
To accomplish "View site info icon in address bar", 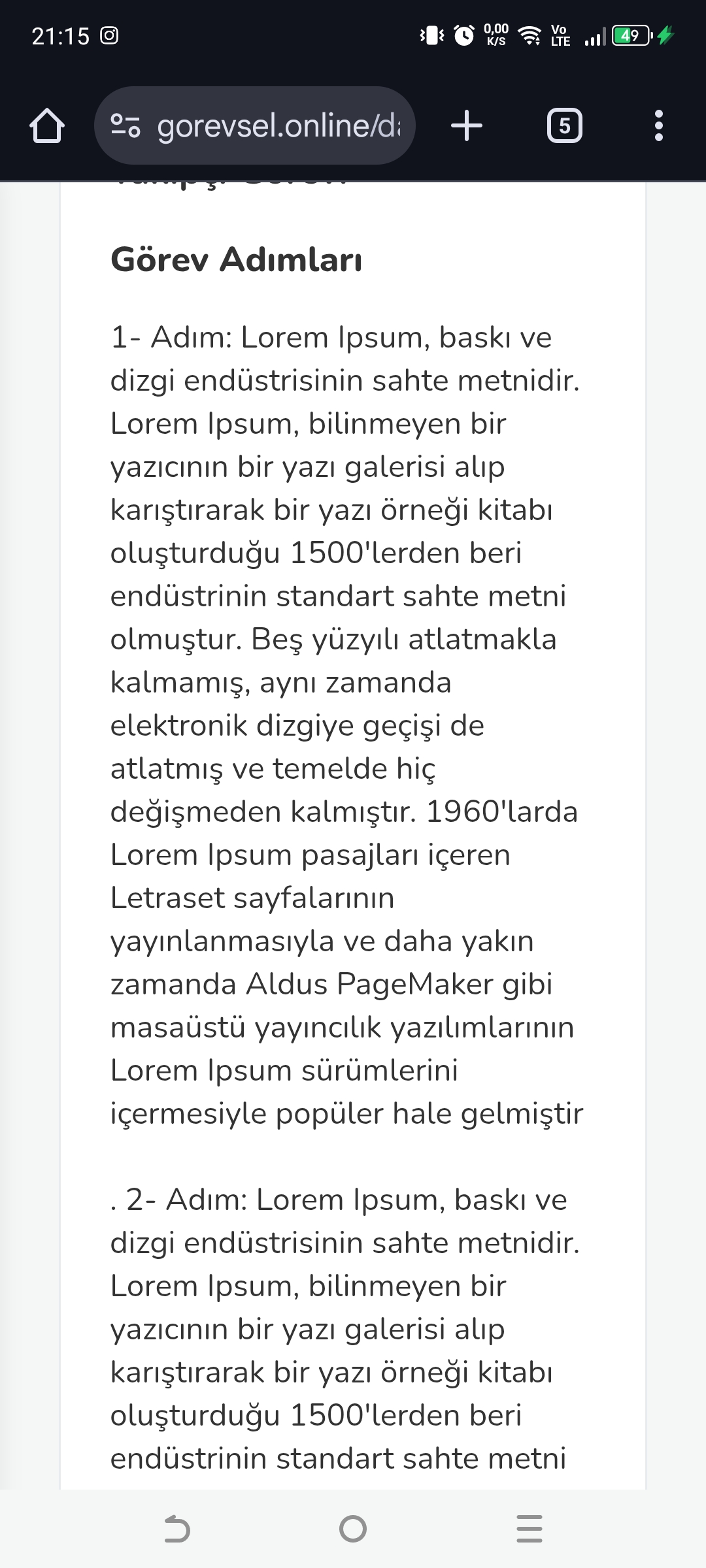I will (x=125, y=125).
